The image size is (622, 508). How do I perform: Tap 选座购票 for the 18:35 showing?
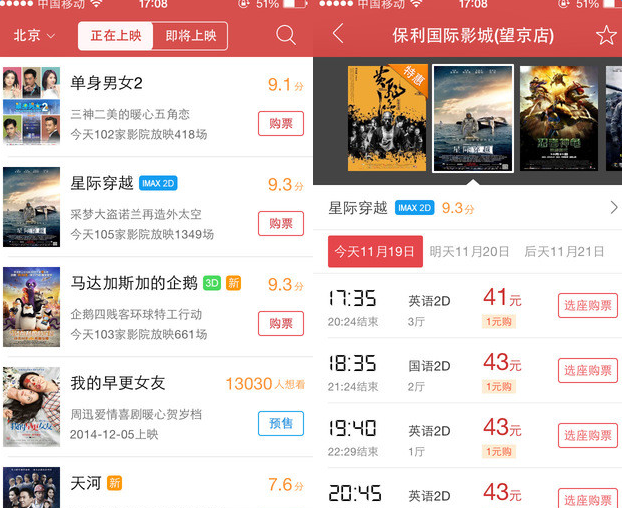pyautogui.click(x=587, y=371)
